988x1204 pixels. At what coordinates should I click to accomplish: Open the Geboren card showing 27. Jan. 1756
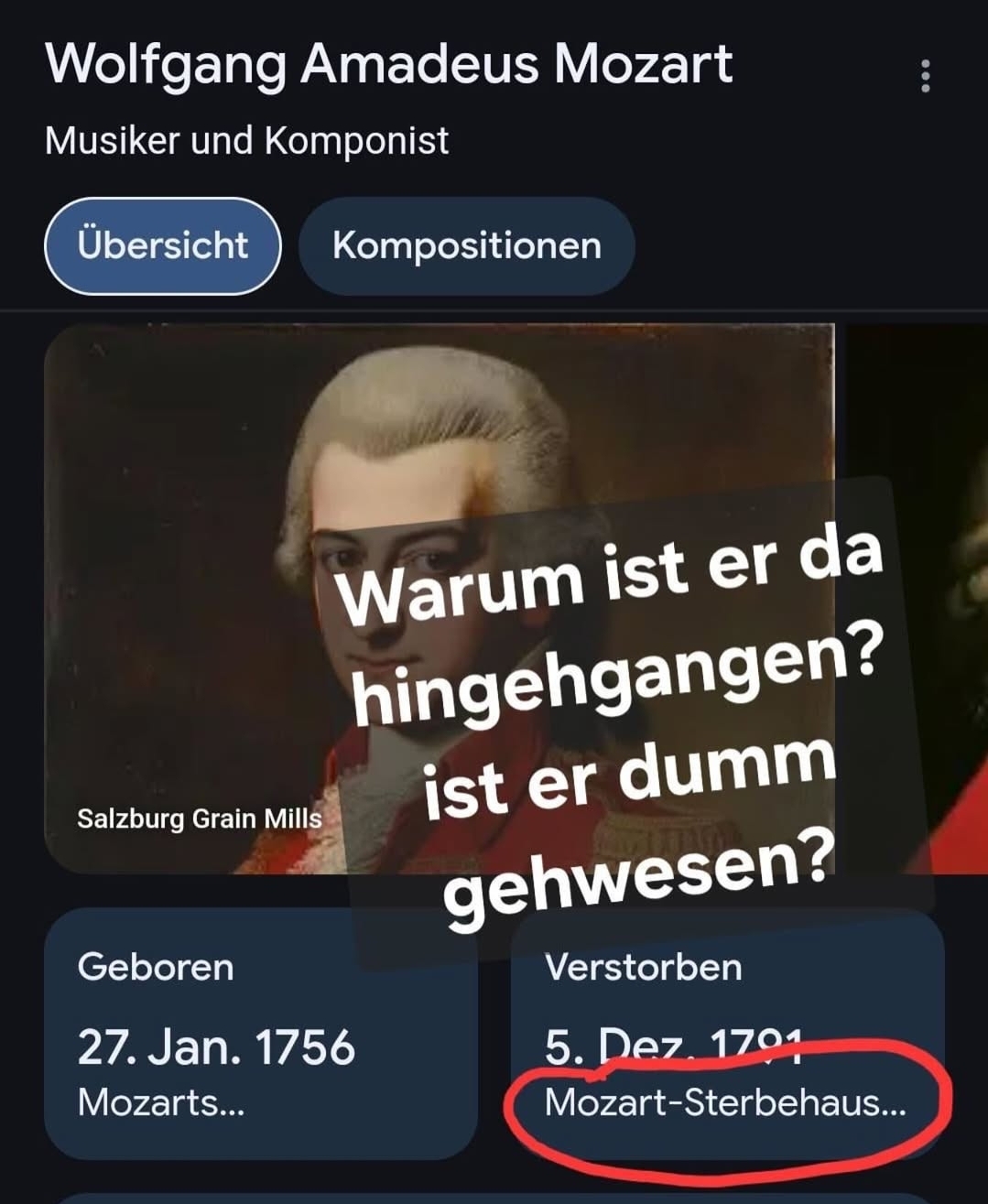260,1035
